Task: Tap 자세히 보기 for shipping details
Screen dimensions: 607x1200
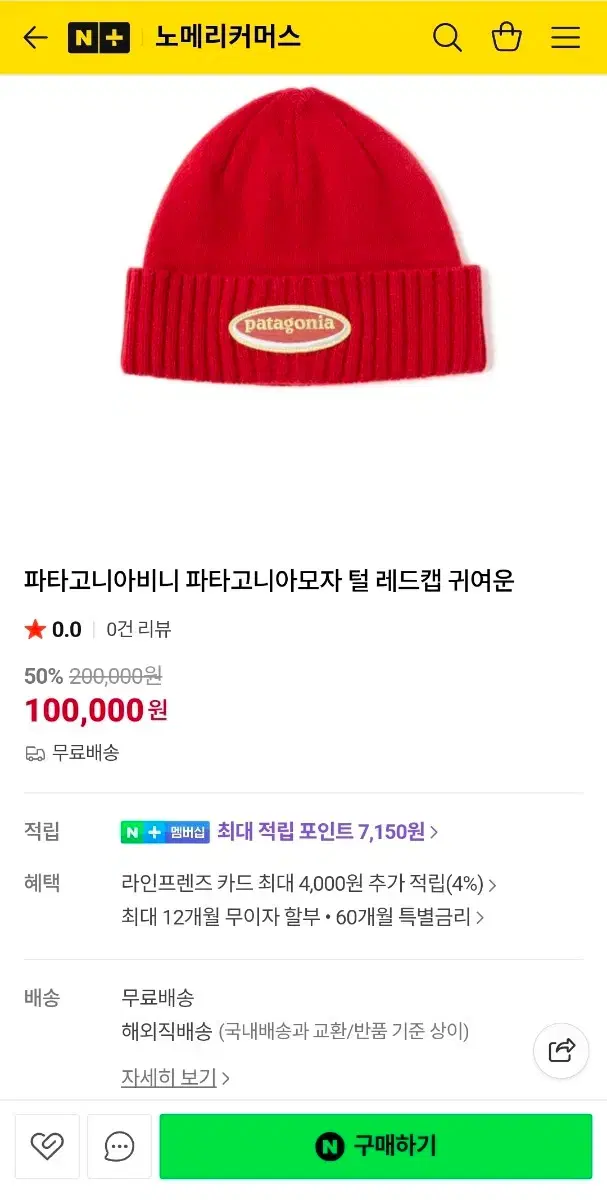Action: (x=176, y=1078)
